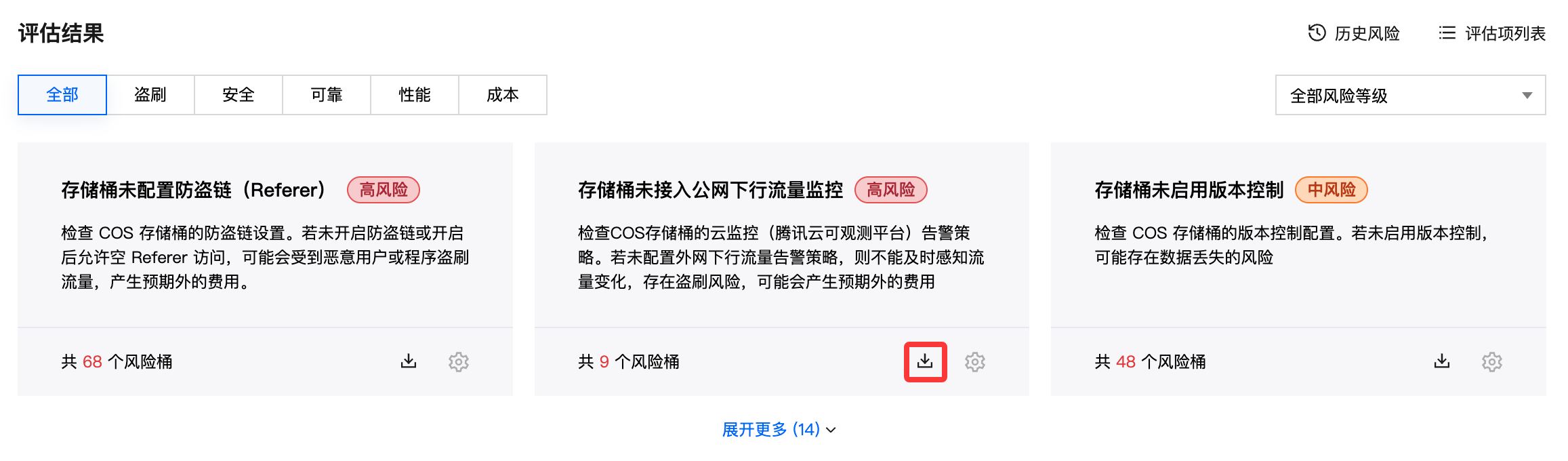
Task: Download risk buckets for 公网下行流量监控 card
Action: click(x=925, y=361)
